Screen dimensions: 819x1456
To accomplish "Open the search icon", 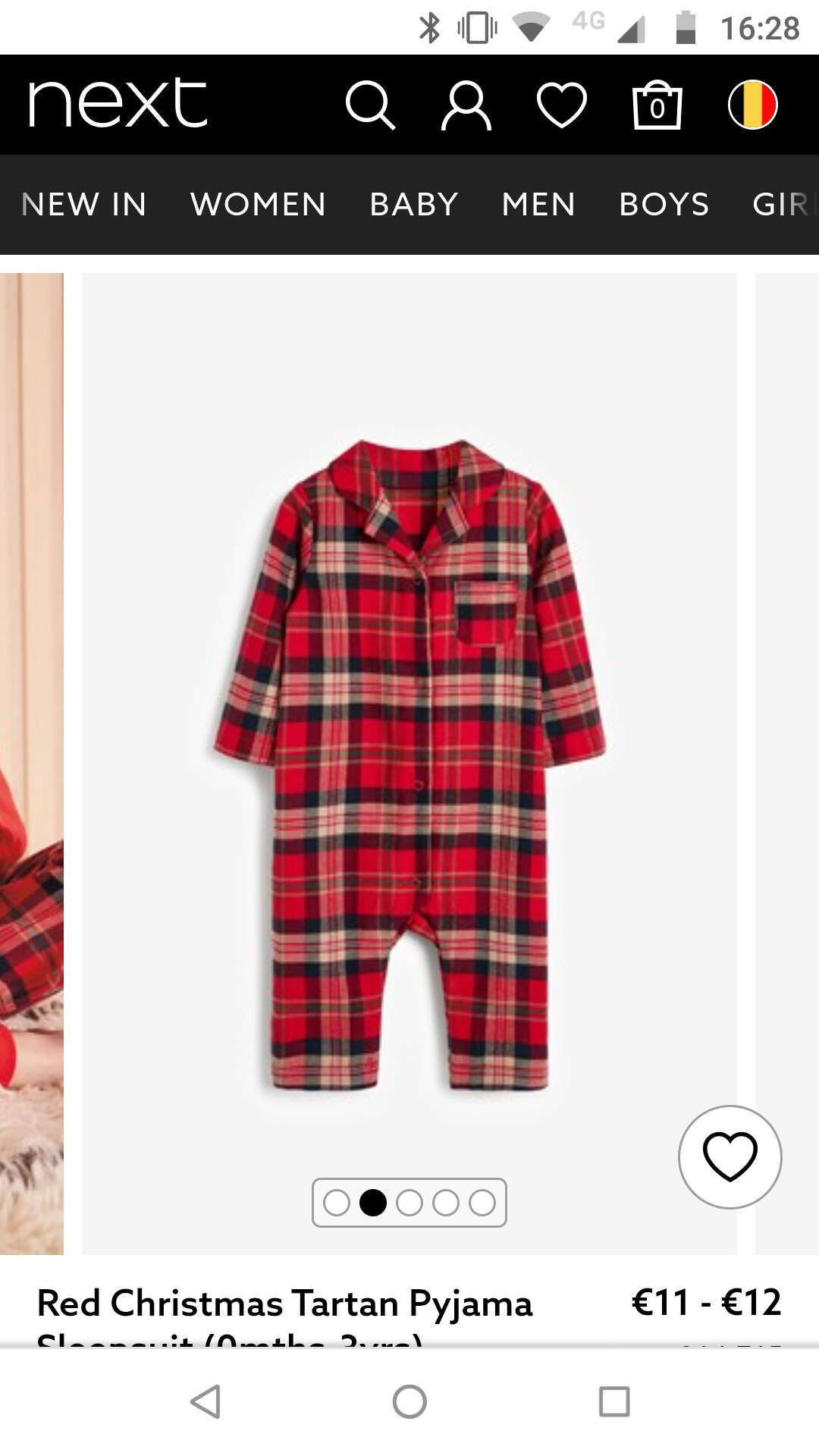I will (x=370, y=105).
